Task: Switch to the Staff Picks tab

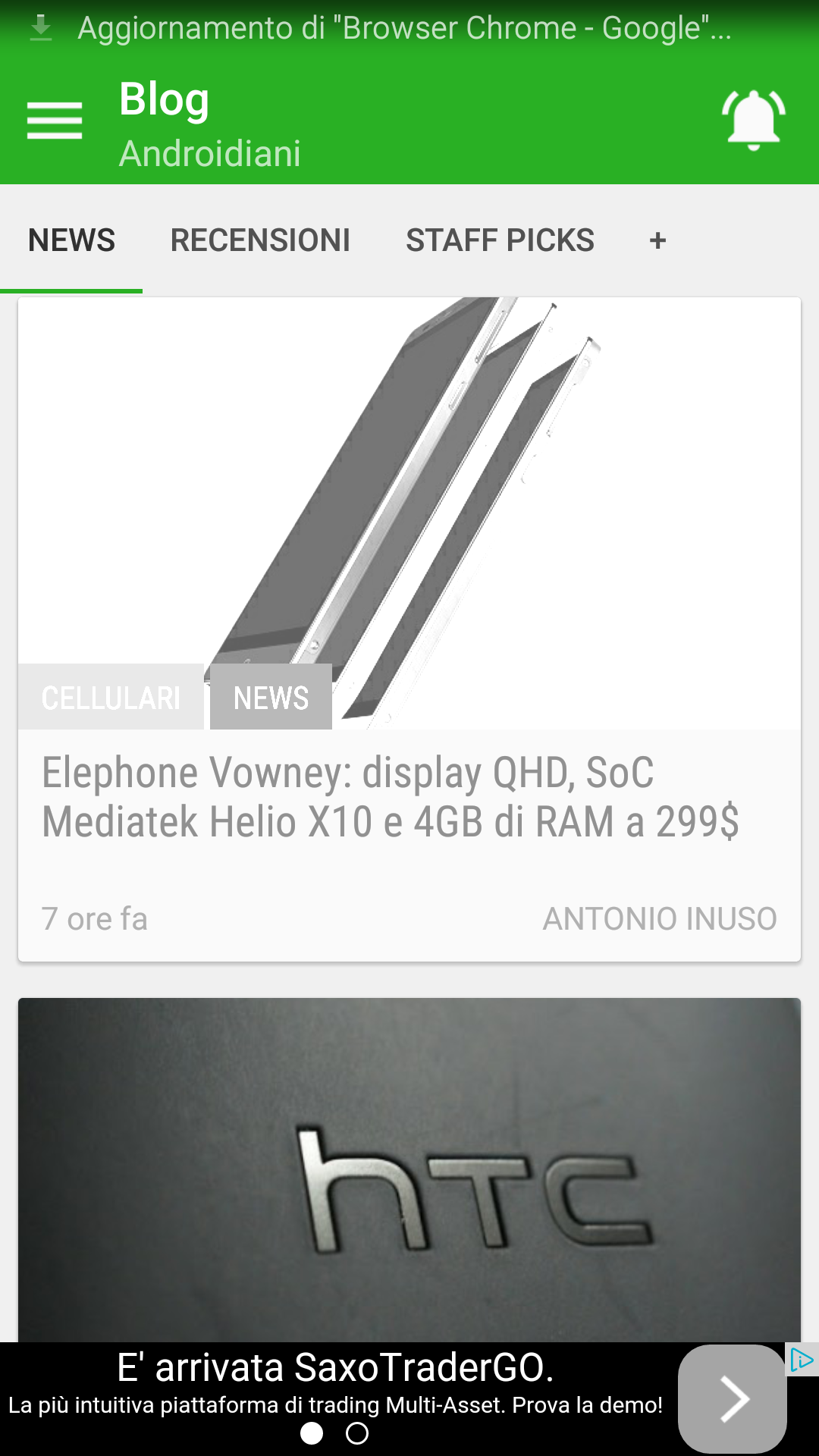Action: [x=500, y=240]
